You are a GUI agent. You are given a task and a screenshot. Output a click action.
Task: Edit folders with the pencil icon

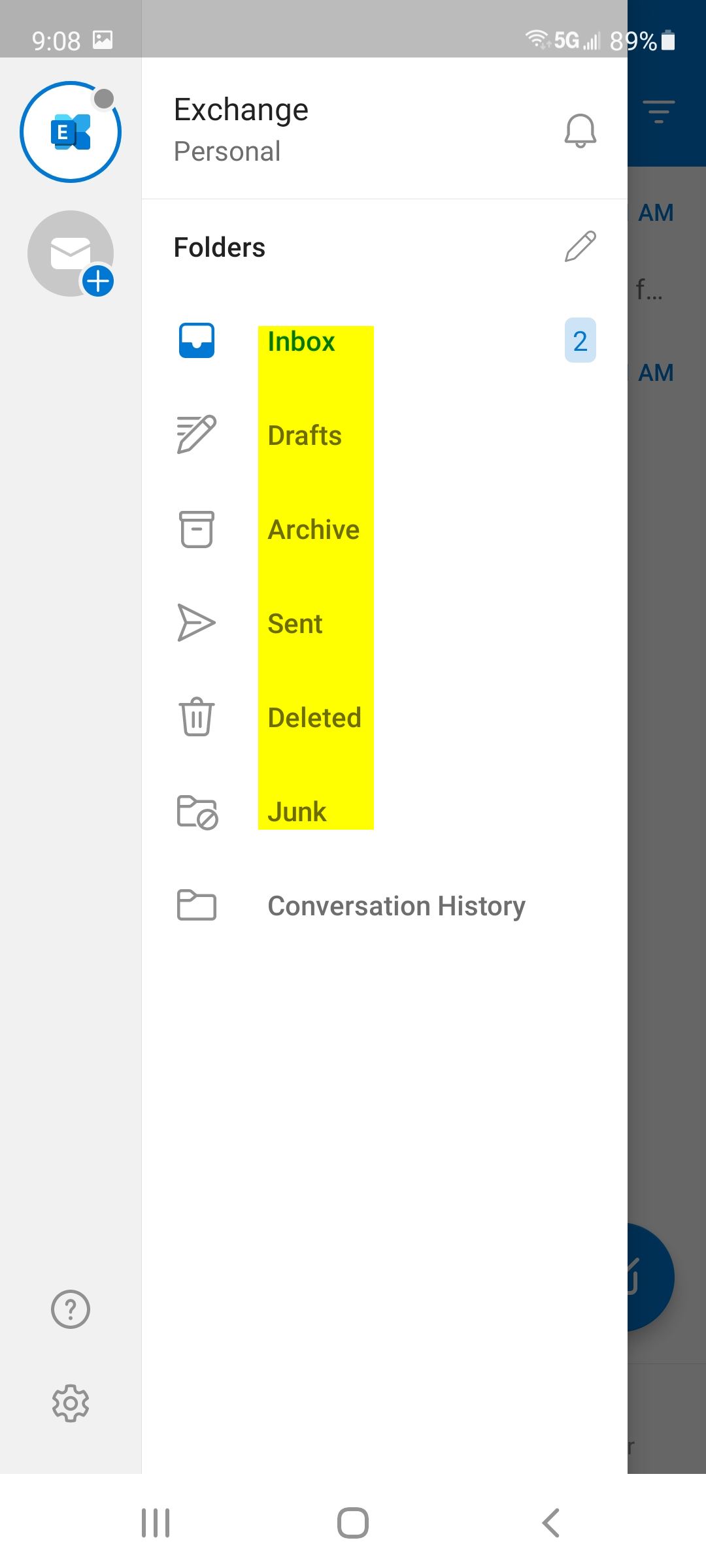(x=580, y=247)
